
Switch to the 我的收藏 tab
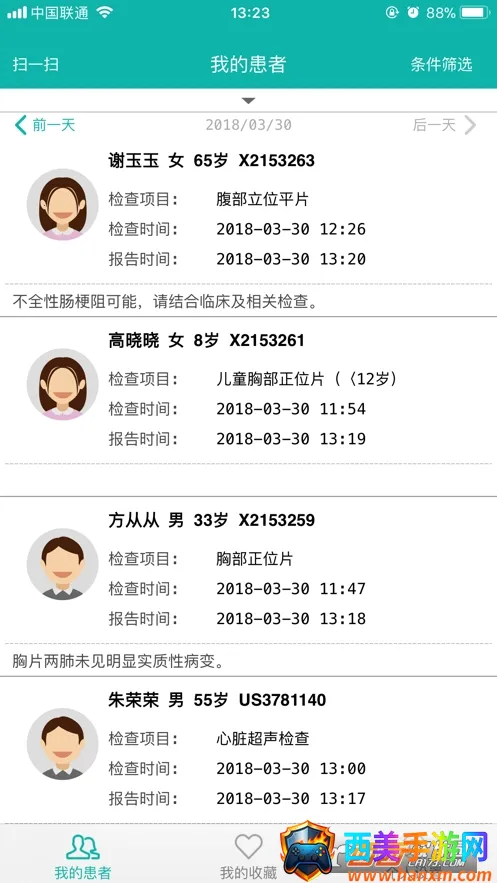[x=248, y=854]
